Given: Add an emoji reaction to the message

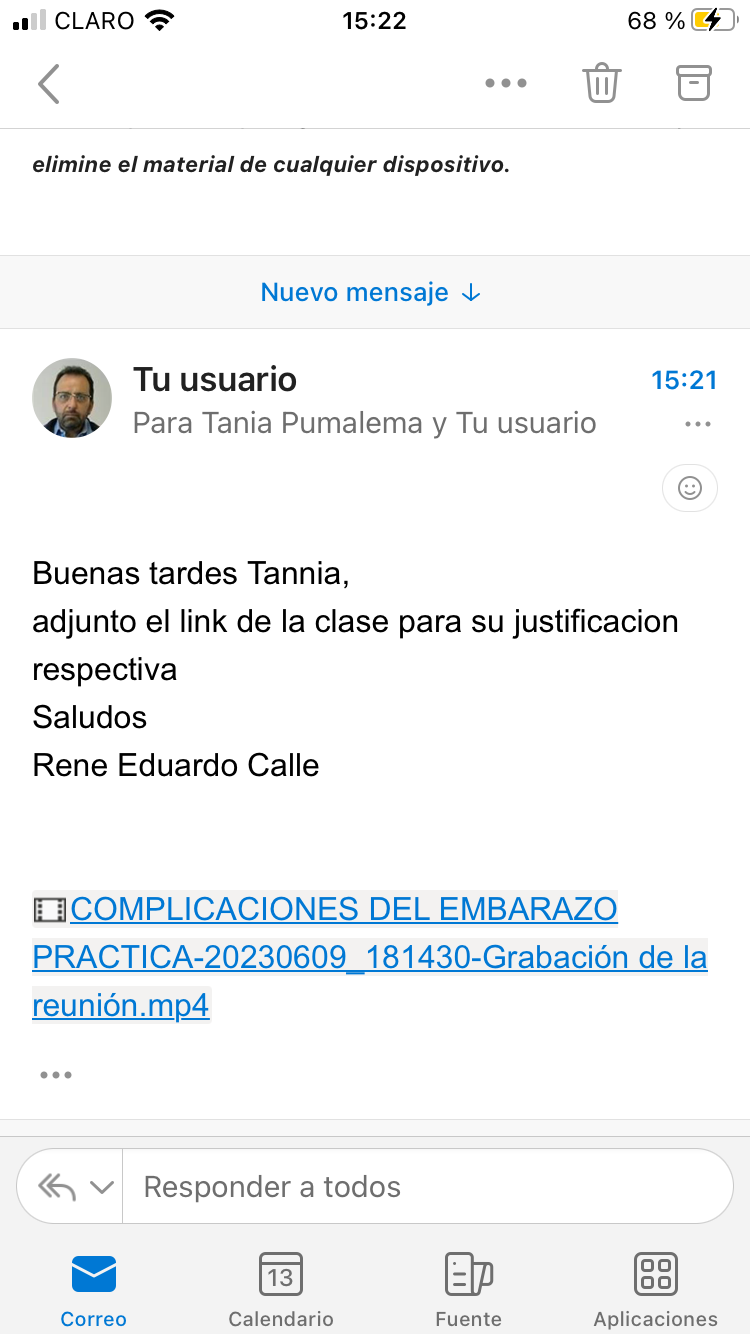Looking at the screenshot, I should pyautogui.click(x=689, y=488).
